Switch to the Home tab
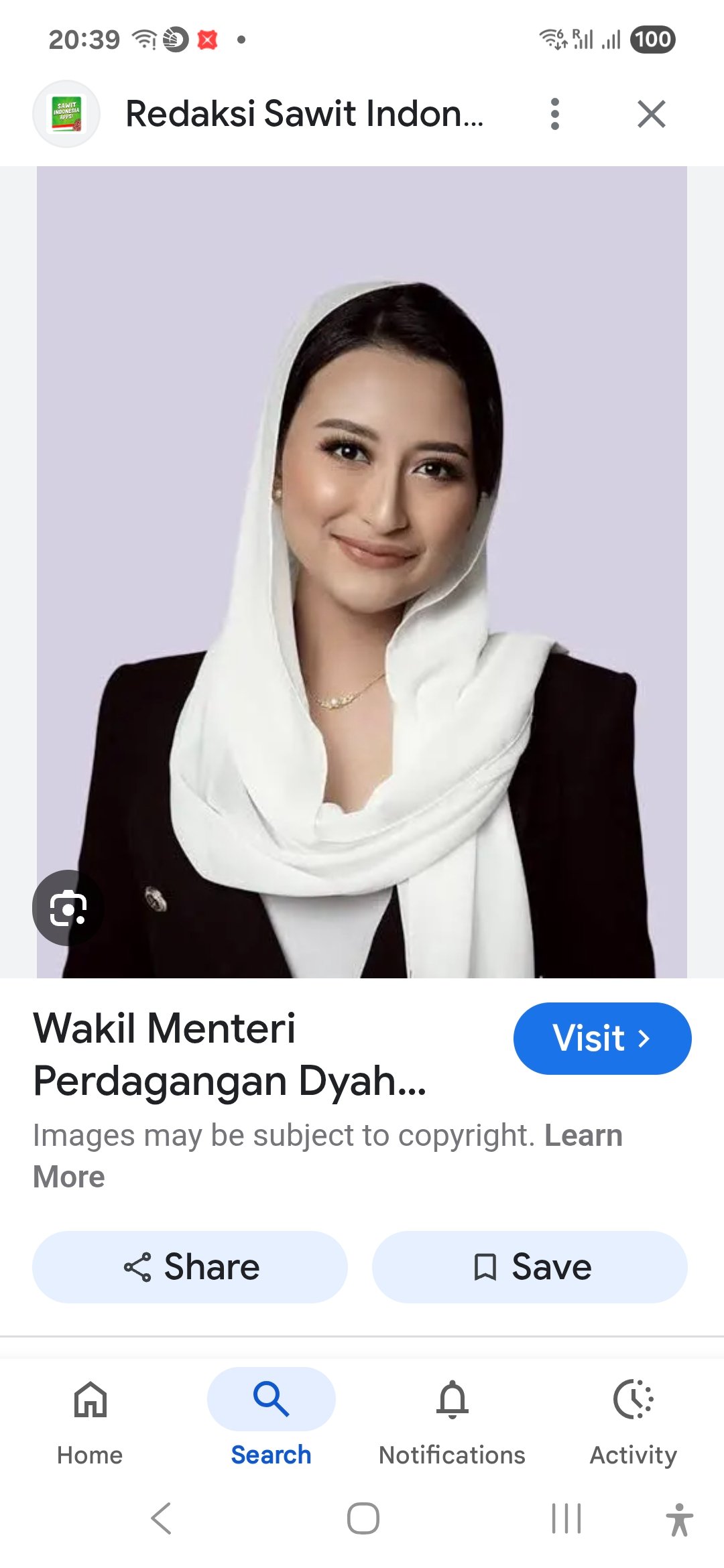 (90, 1419)
